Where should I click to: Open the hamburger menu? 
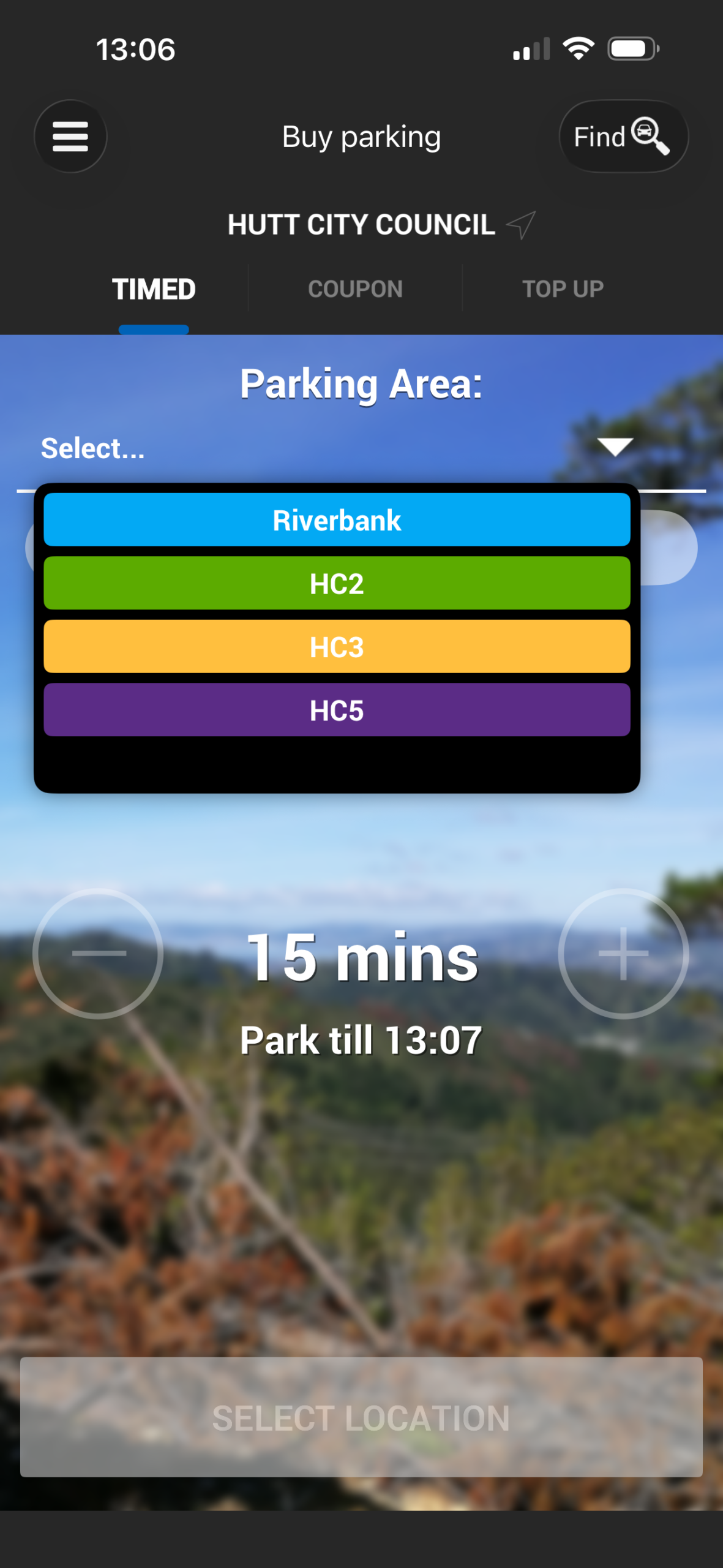point(70,136)
